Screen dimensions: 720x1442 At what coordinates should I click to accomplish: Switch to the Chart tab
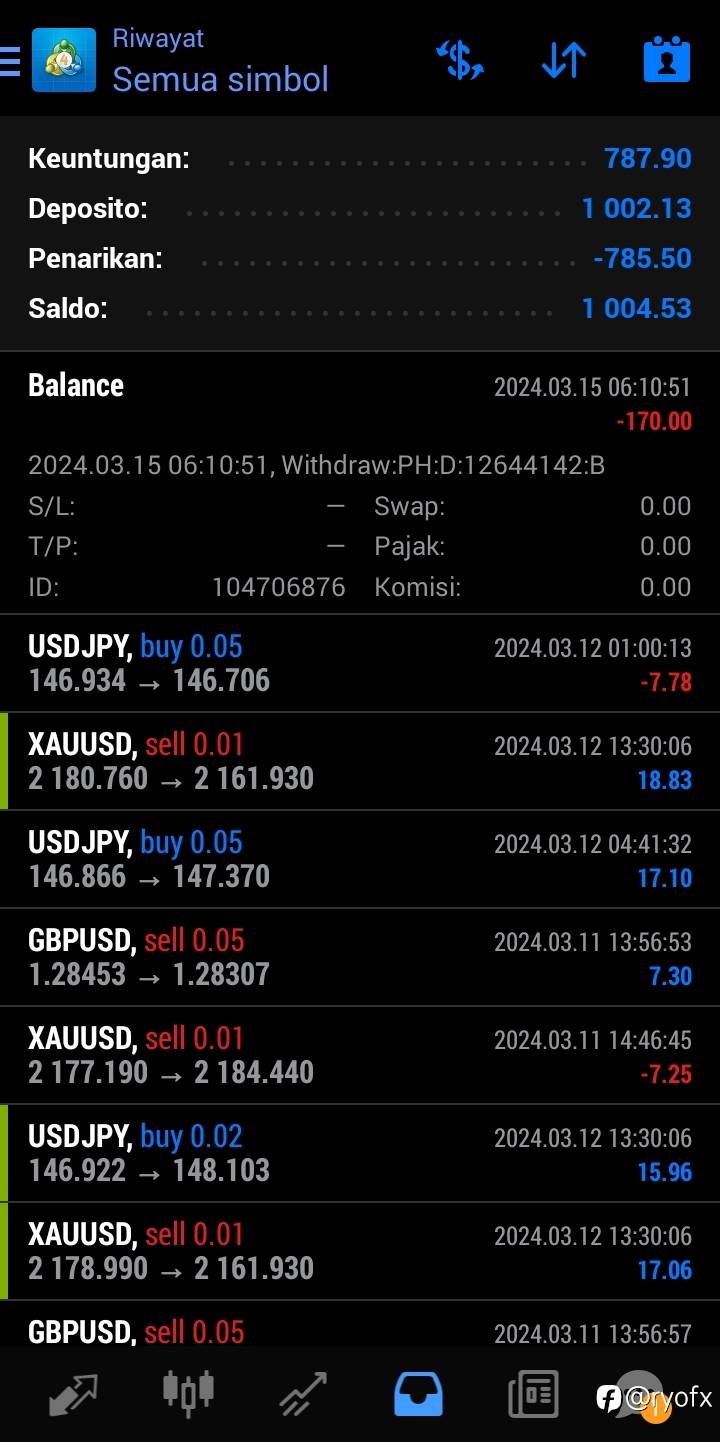188,1392
